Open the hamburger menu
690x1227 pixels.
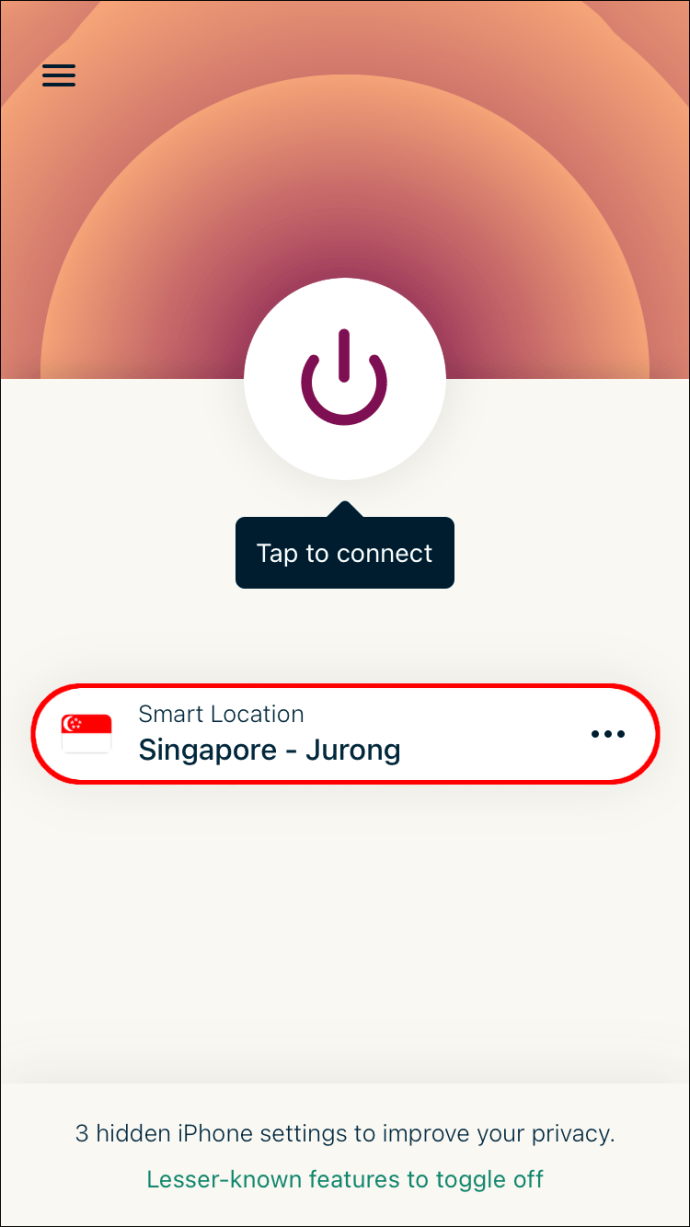point(58,76)
